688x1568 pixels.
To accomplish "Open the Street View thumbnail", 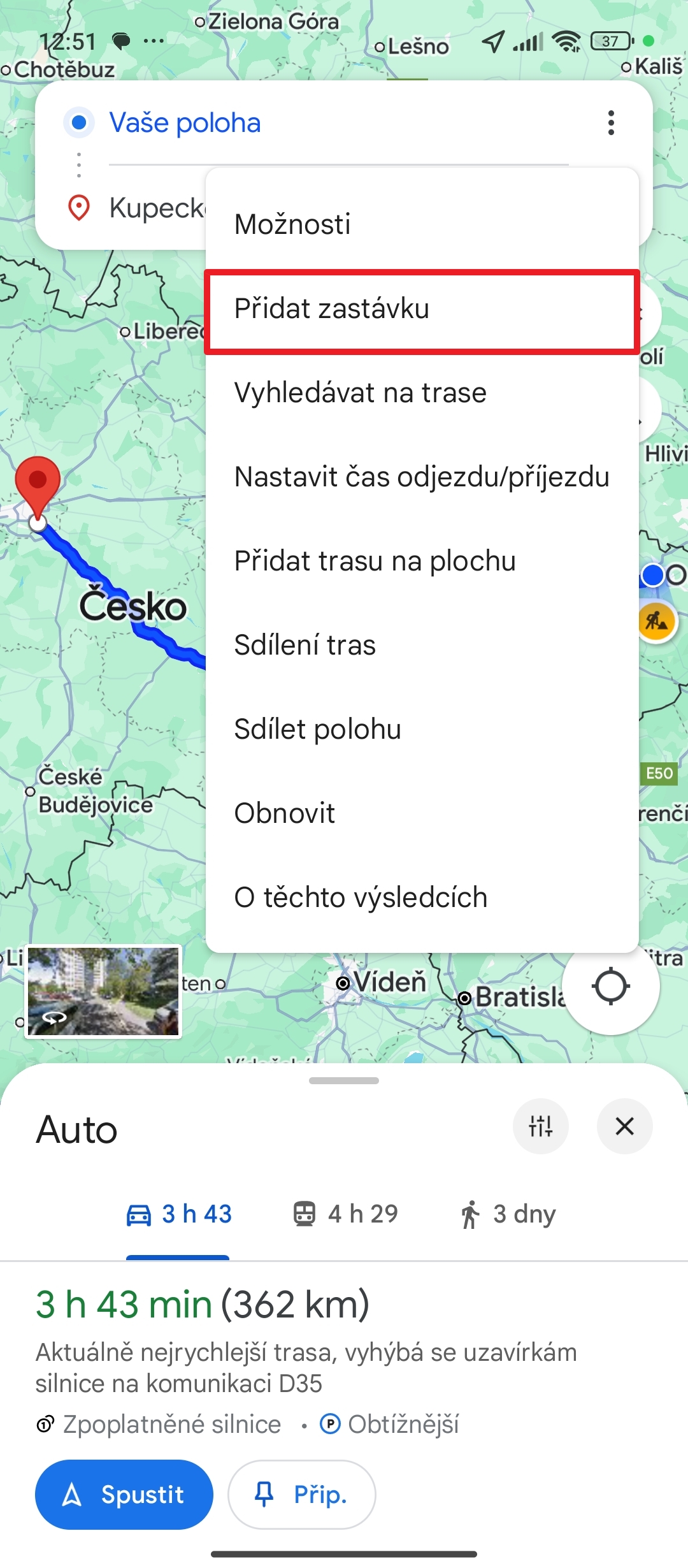I will coord(103,991).
